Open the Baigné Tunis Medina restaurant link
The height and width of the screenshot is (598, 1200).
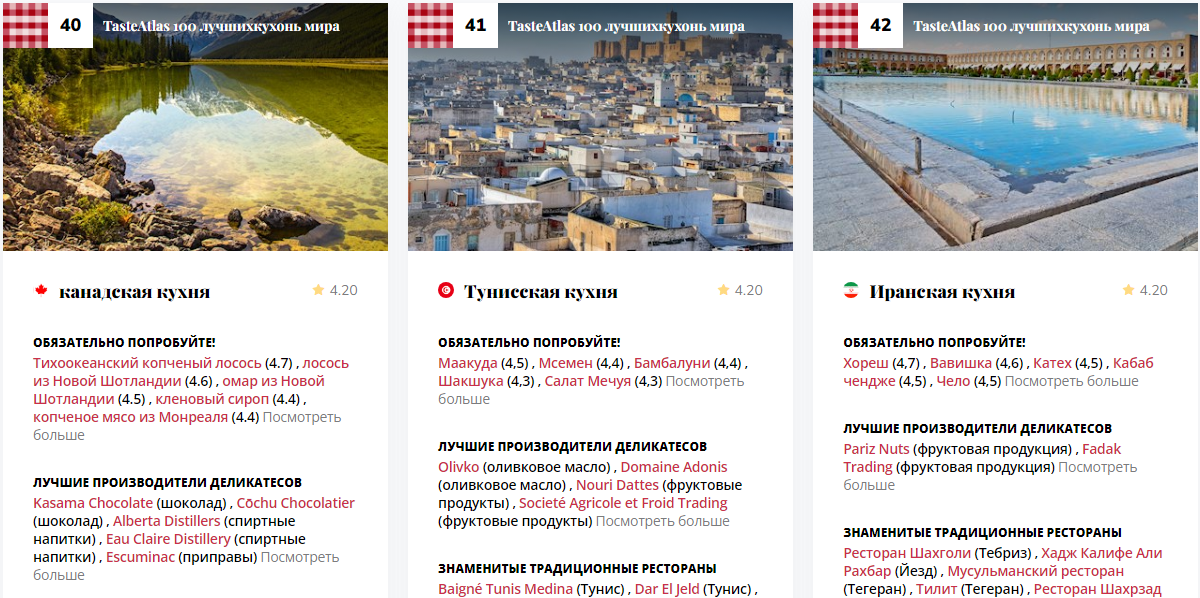pos(505,589)
